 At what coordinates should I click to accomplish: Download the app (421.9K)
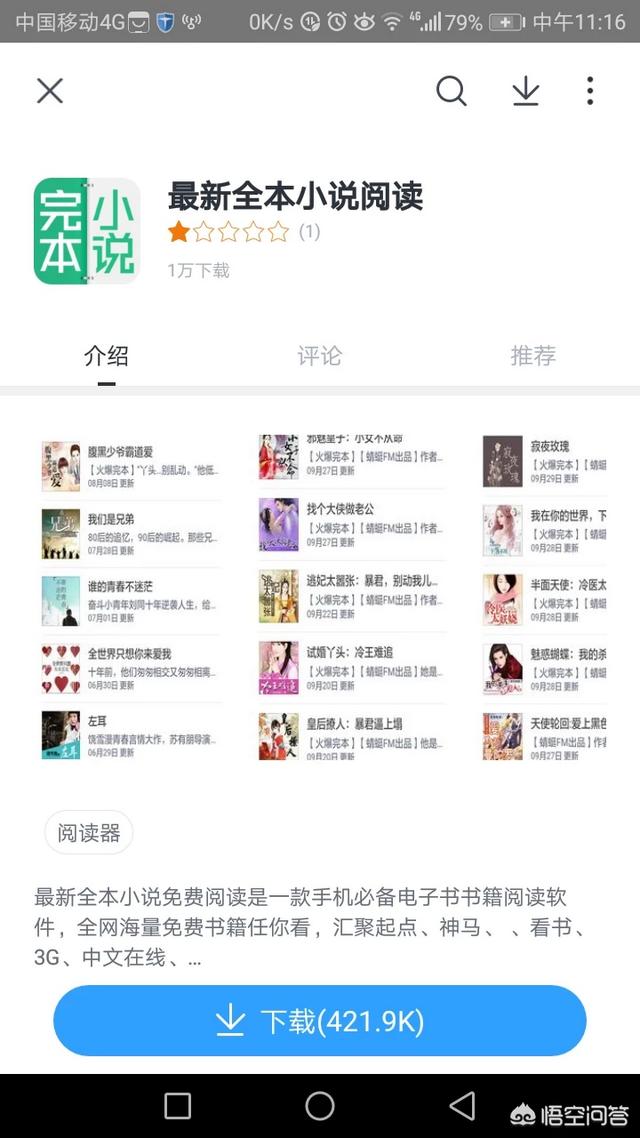[x=319, y=1021]
